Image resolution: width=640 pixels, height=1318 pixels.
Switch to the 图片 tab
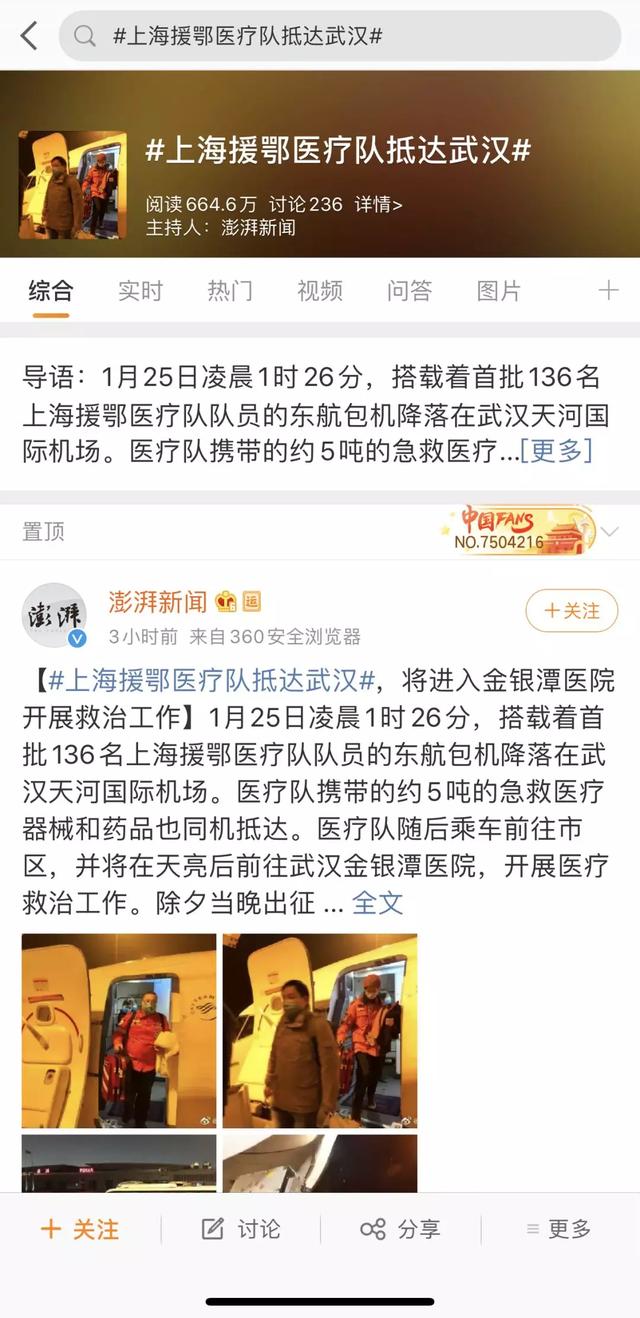tap(499, 291)
